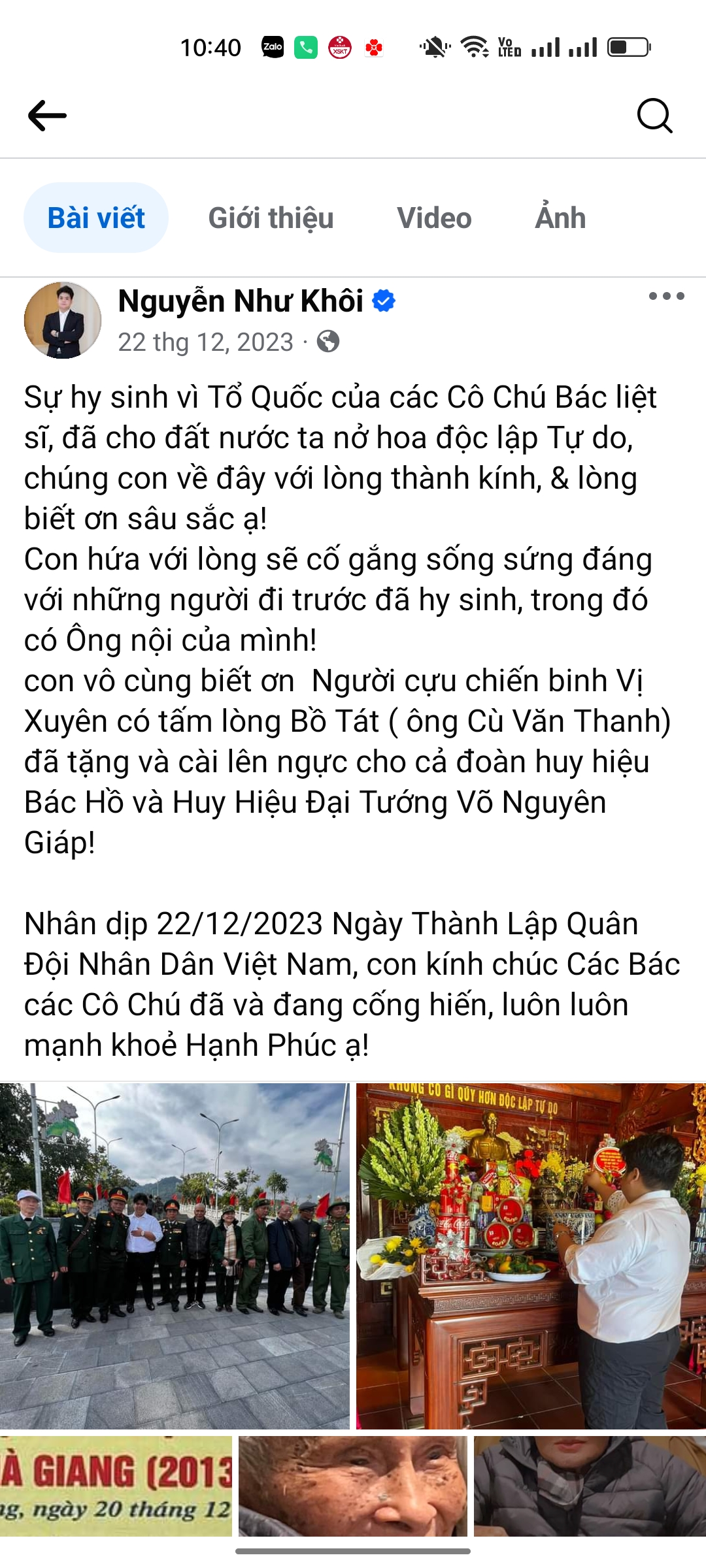
Task: Open the post's three-dot options menu
Action: point(666,296)
